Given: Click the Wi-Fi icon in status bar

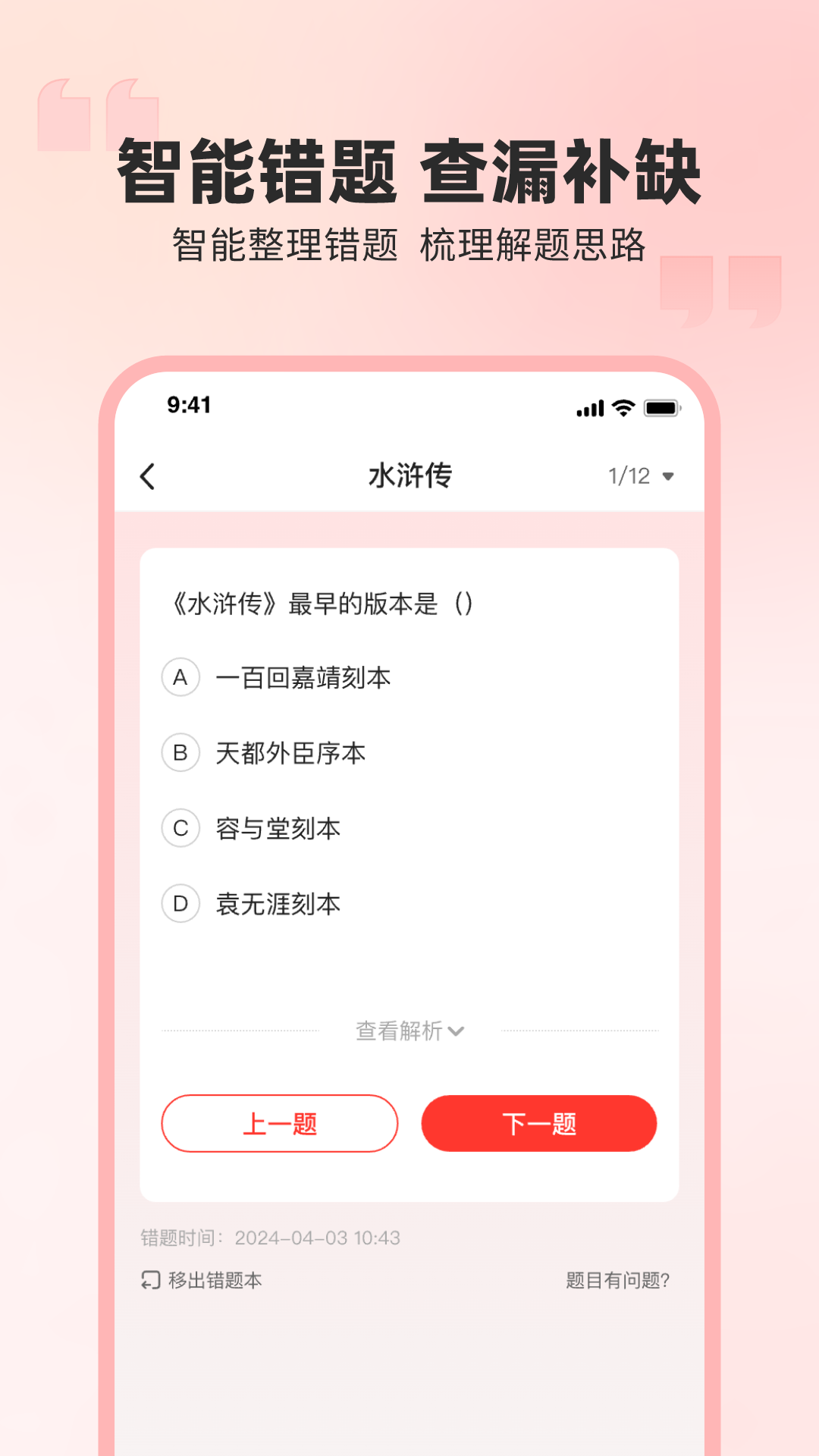Looking at the screenshot, I should click(622, 408).
